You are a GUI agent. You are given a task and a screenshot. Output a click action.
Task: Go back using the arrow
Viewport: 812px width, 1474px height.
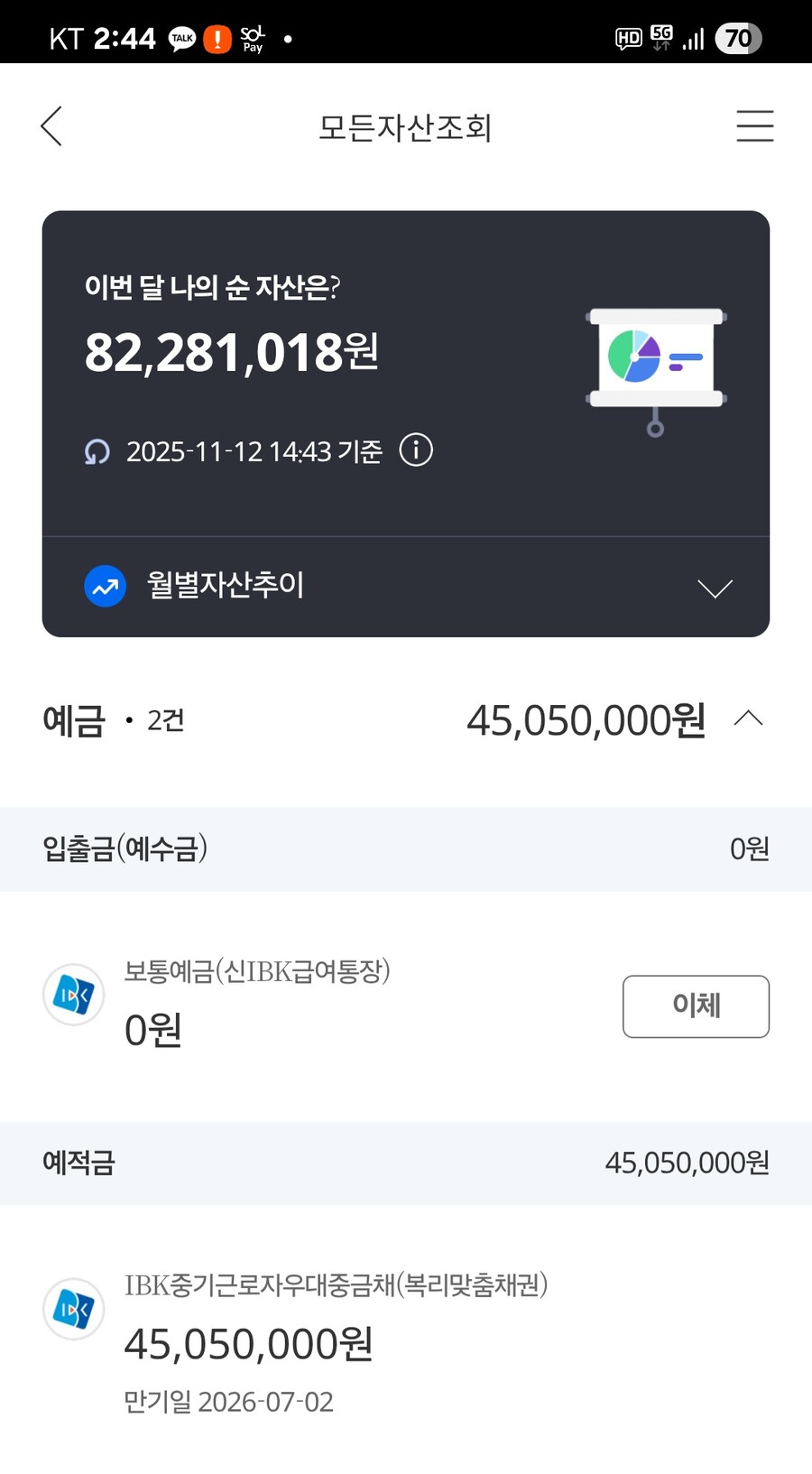(x=52, y=126)
